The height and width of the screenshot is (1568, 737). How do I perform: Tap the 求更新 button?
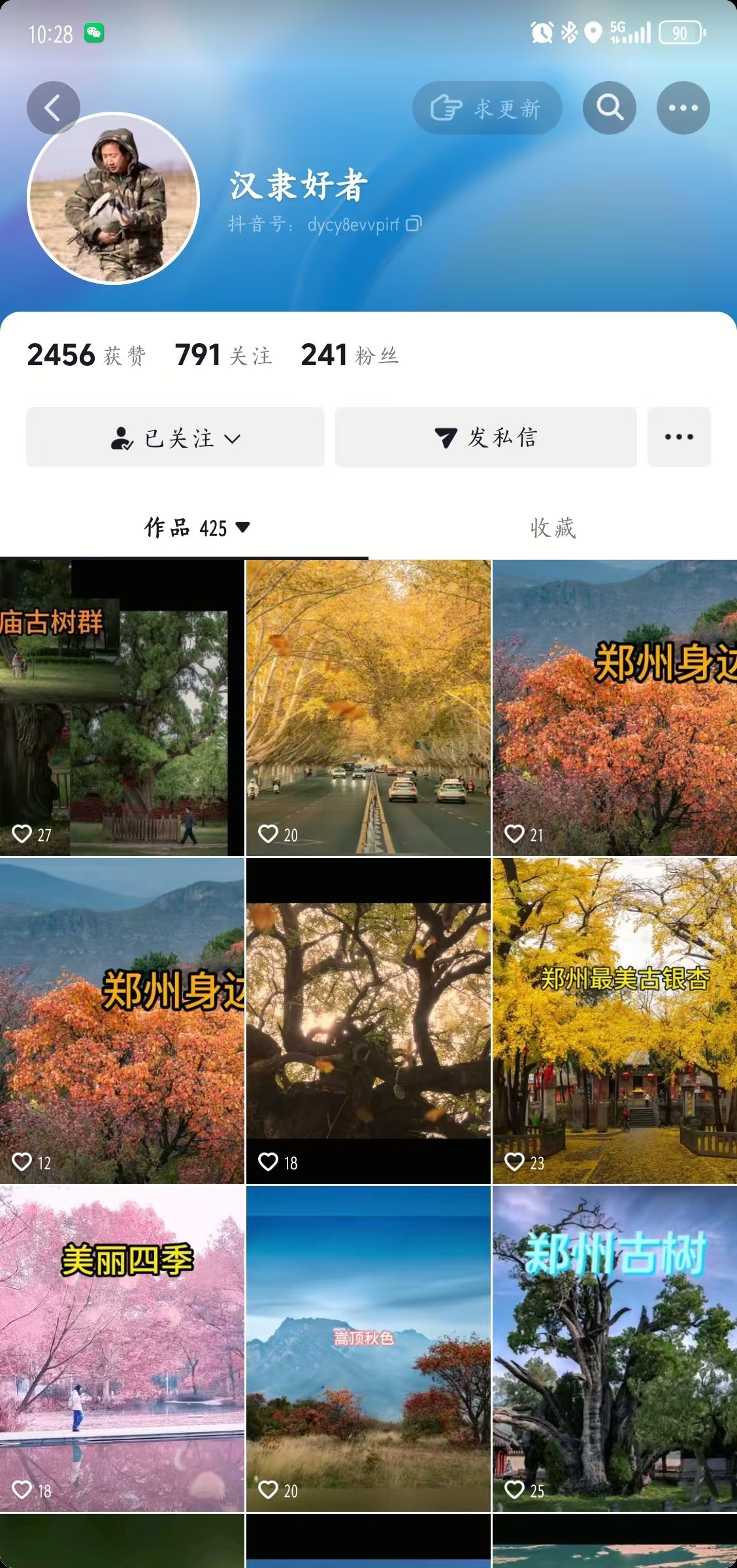[x=487, y=108]
